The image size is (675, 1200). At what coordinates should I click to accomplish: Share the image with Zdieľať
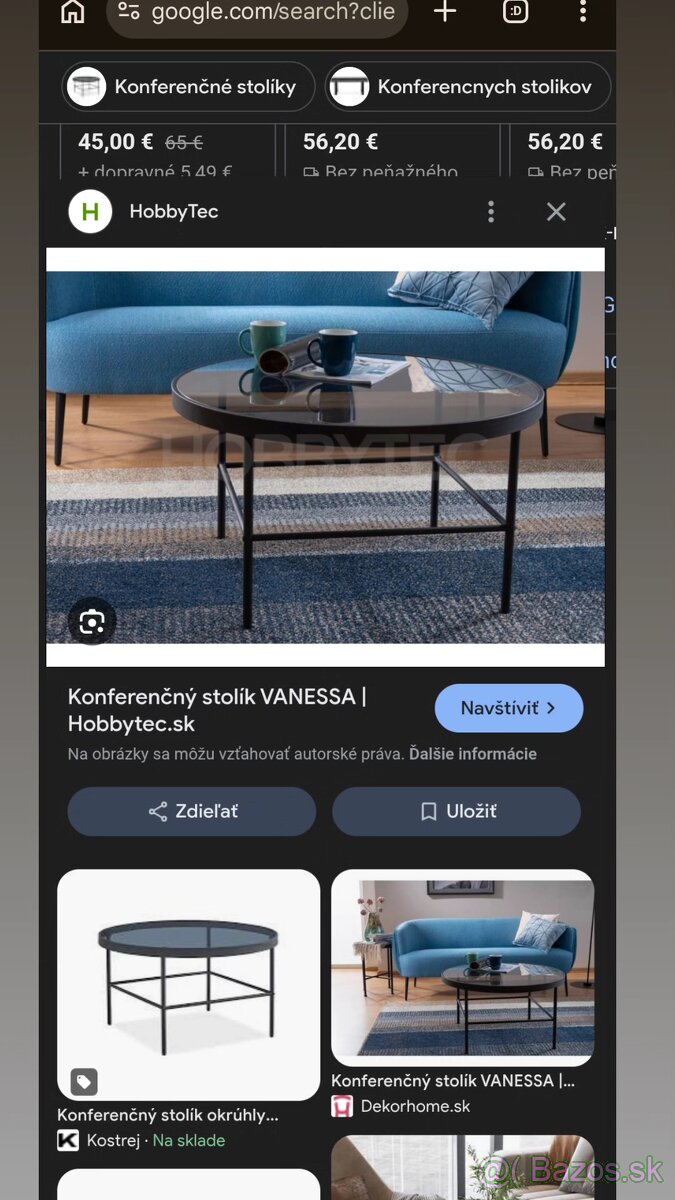point(192,811)
